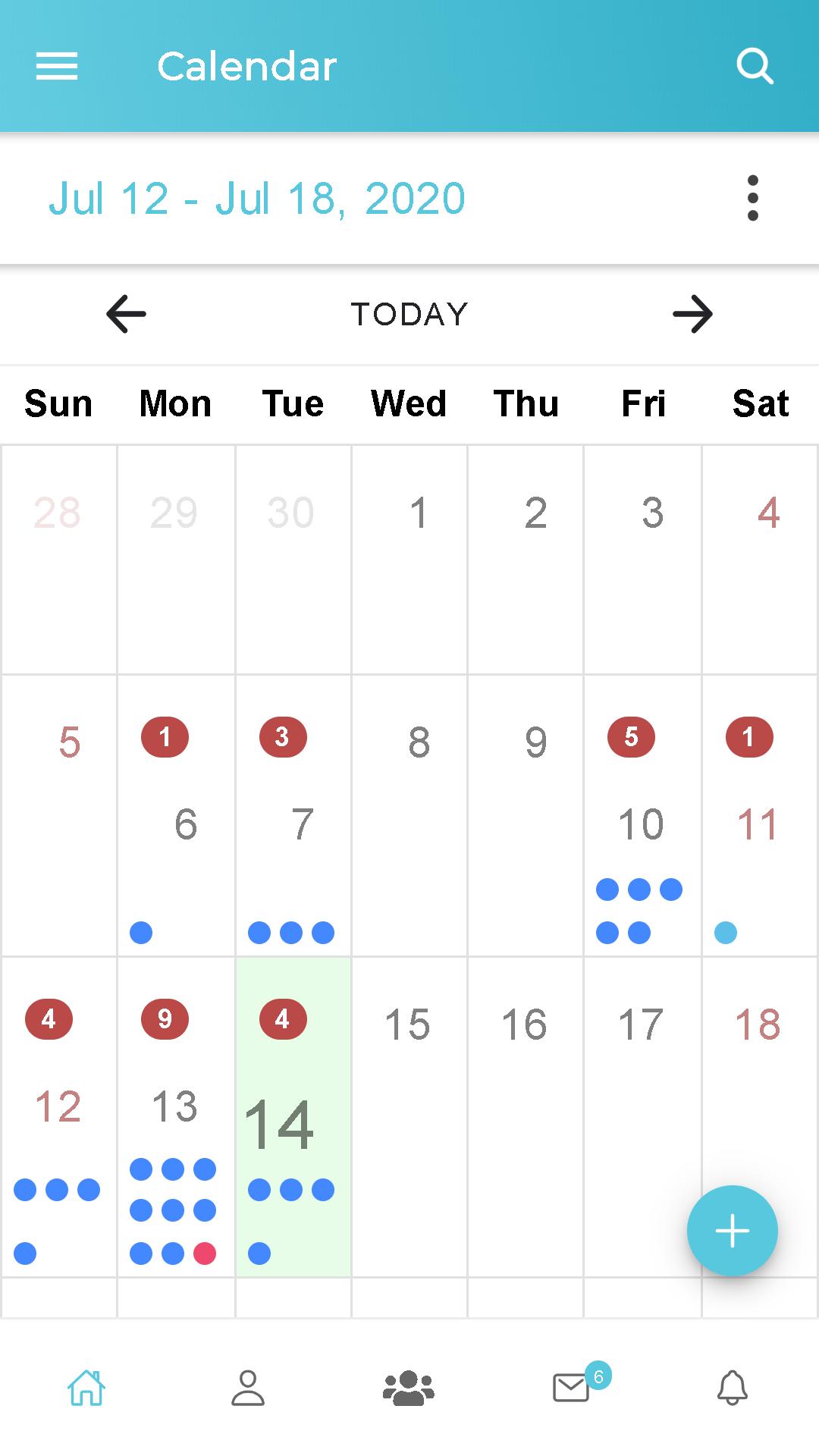819x1456 pixels.
Task: Open the three-dot overflow menu
Action: pos(752,198)
